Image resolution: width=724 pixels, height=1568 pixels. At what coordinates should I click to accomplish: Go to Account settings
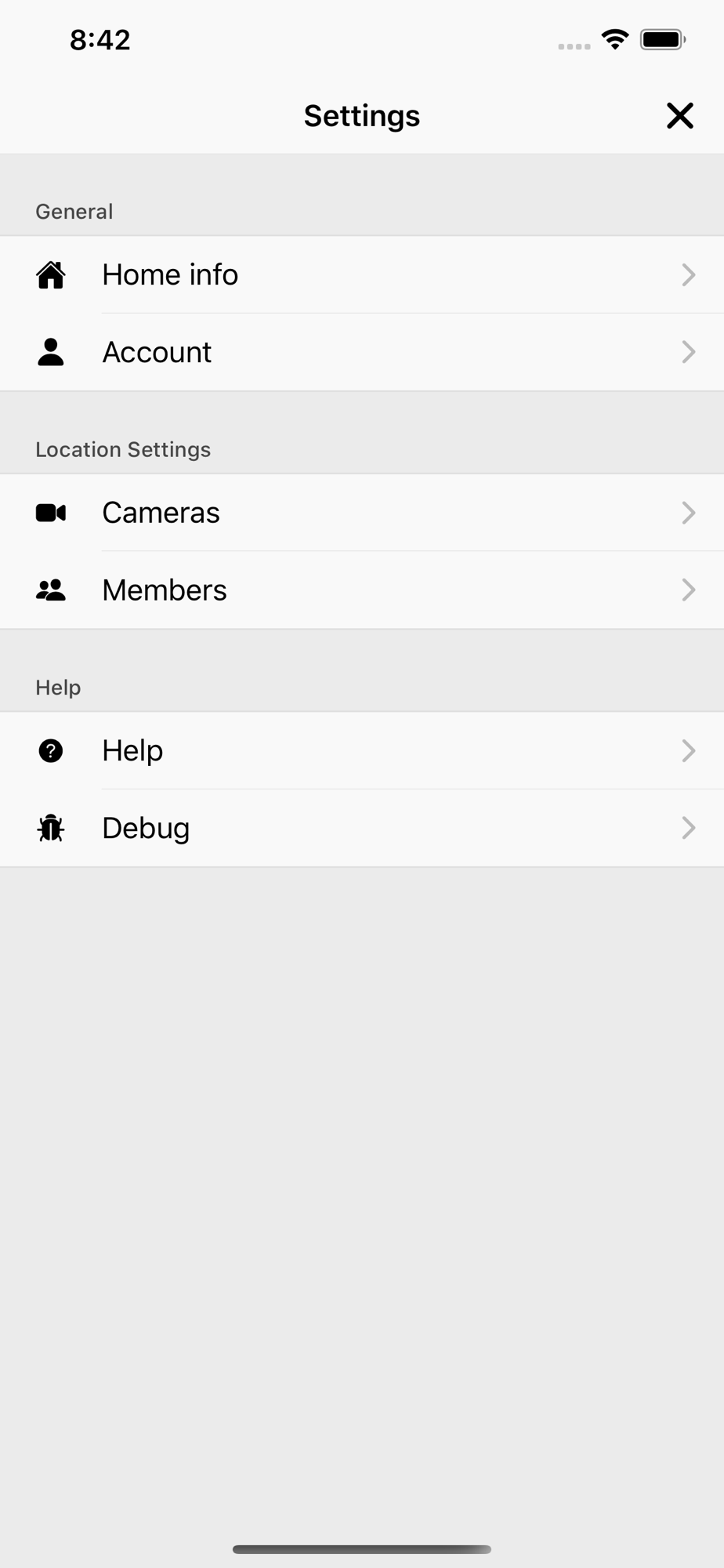(x=362, y=353)
